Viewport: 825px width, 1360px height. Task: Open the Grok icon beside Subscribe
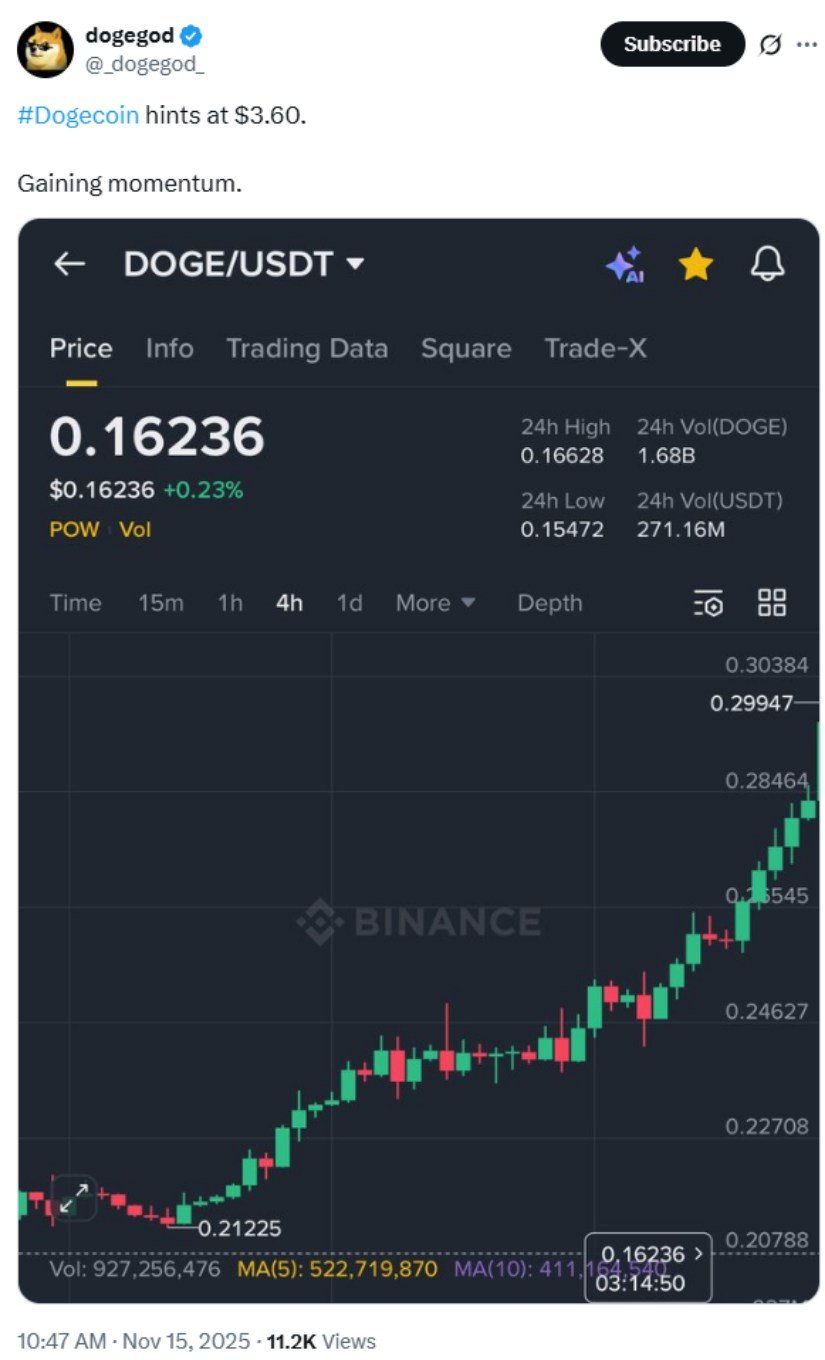pos(770,45)
